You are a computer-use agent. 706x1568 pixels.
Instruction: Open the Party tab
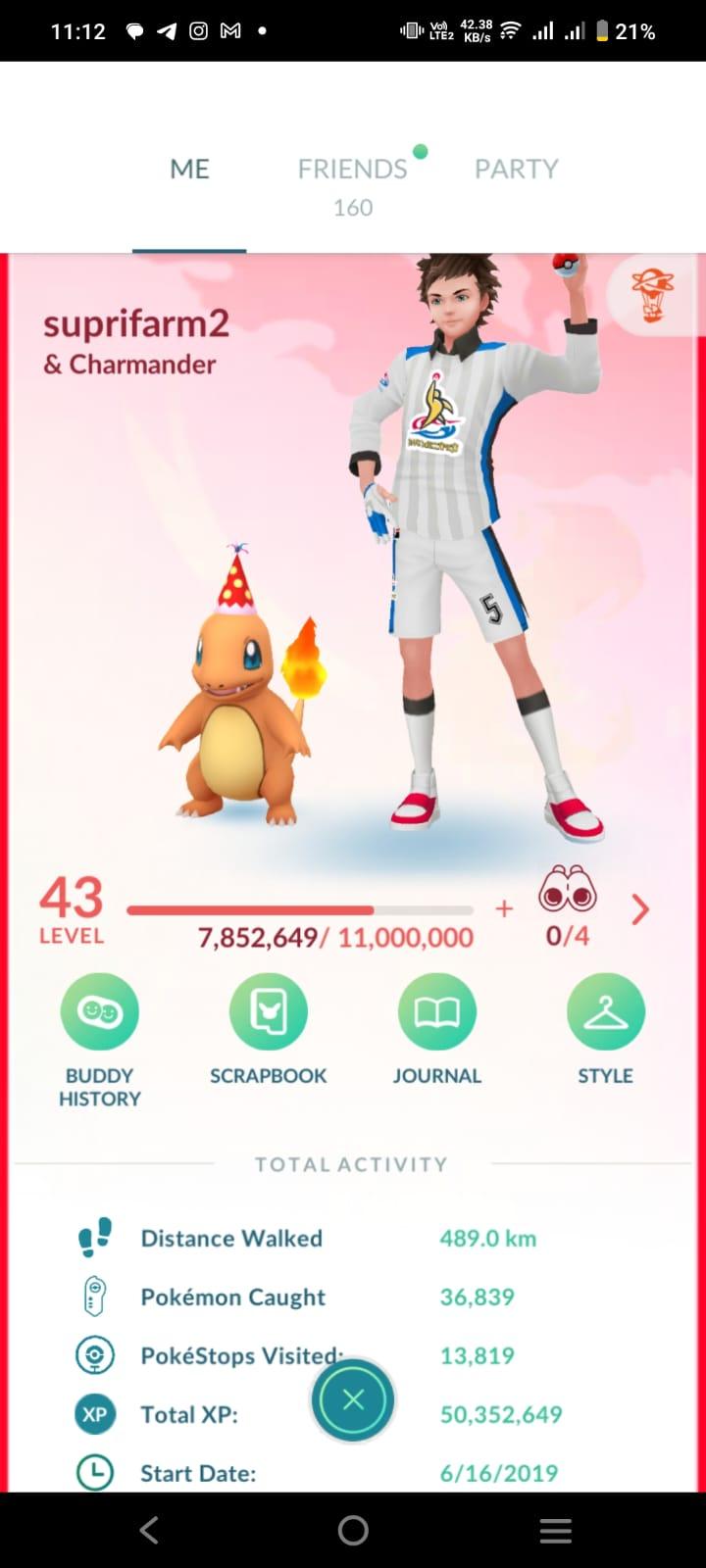tap(516, 169)
